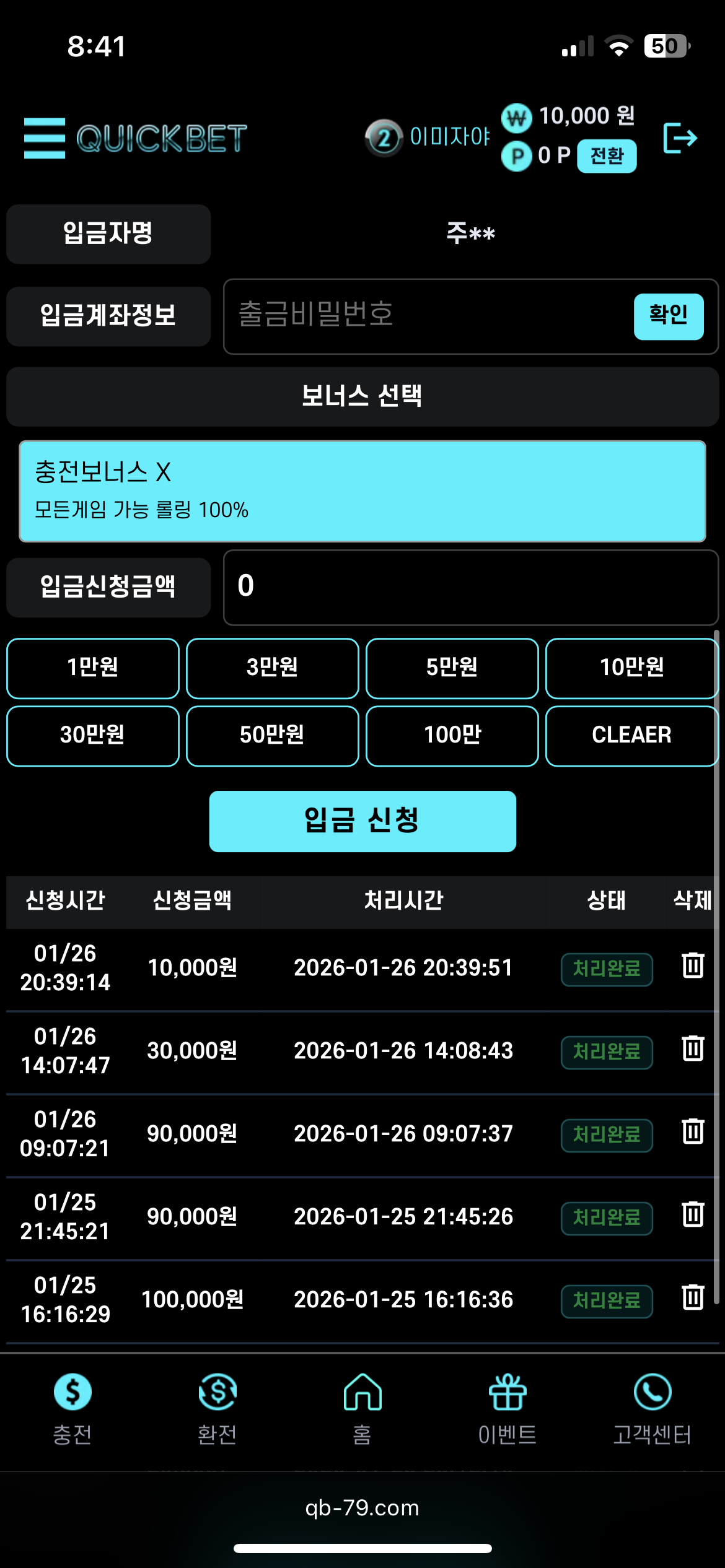Submit with 입금 신청 button
The width and height of the screenshot is (725, 1568).
pyautogui.click(x=362, y=821)
